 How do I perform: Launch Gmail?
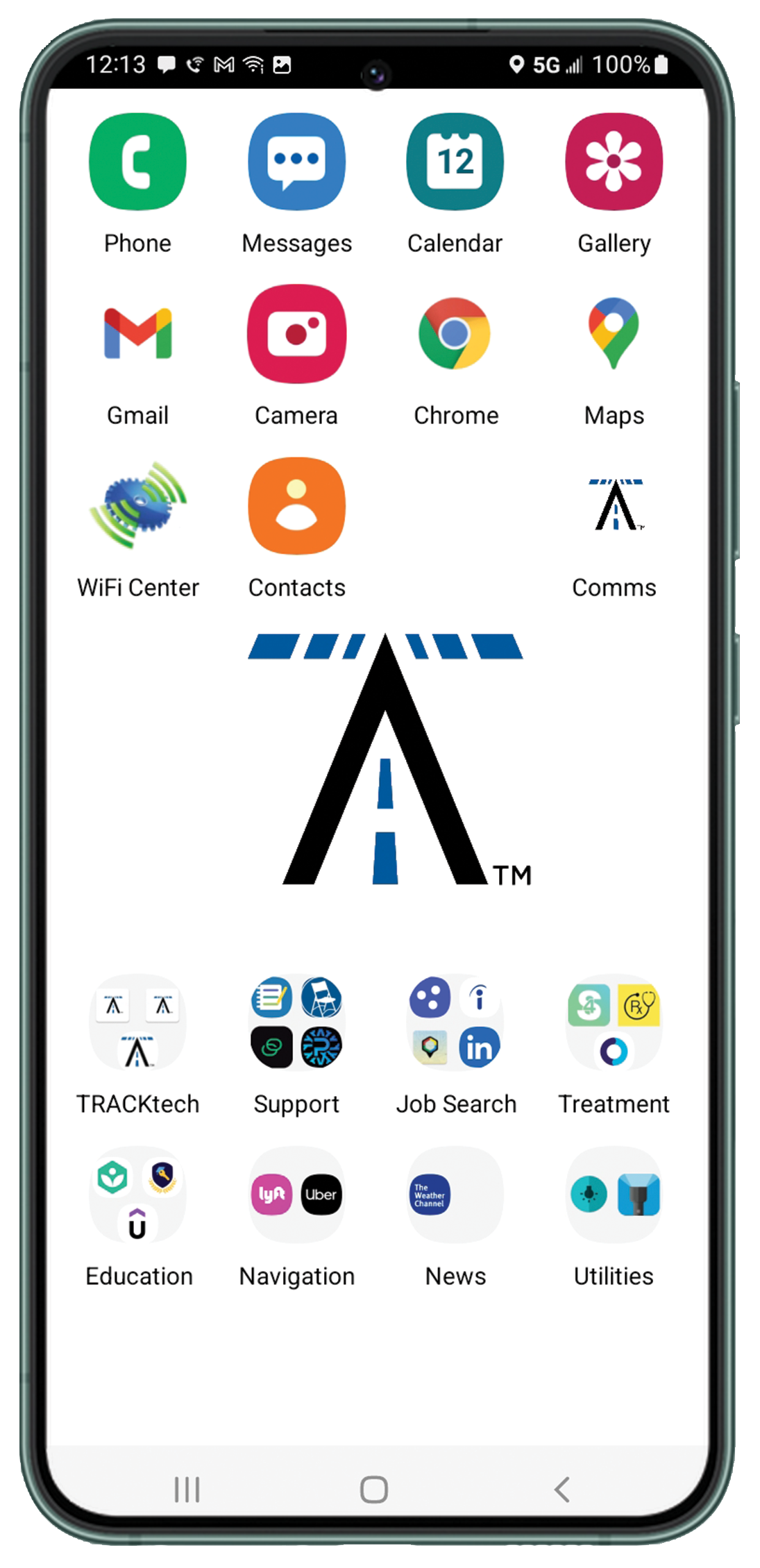pos(137,334)
